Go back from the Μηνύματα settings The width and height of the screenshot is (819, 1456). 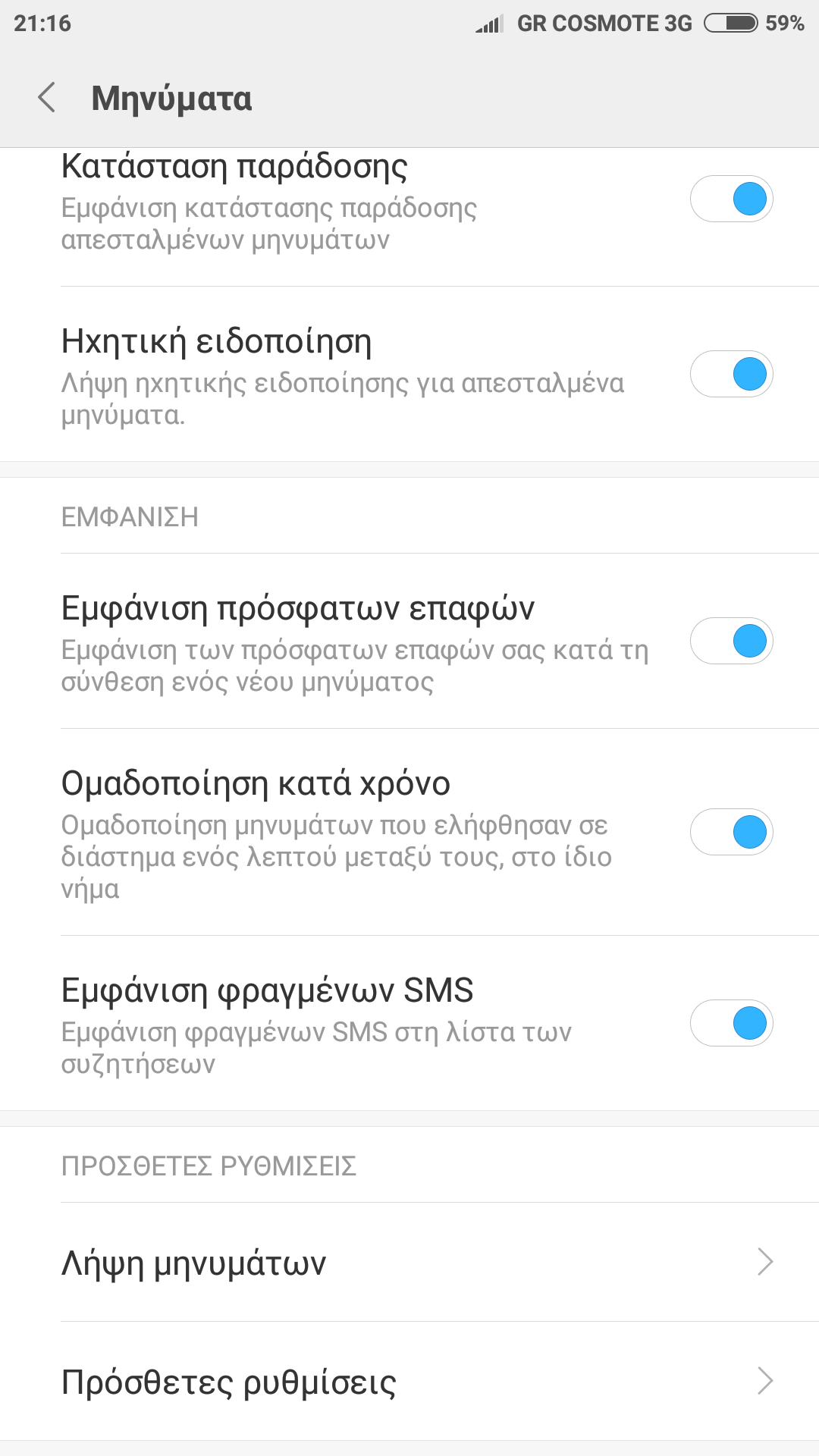(x=47, y=98)
